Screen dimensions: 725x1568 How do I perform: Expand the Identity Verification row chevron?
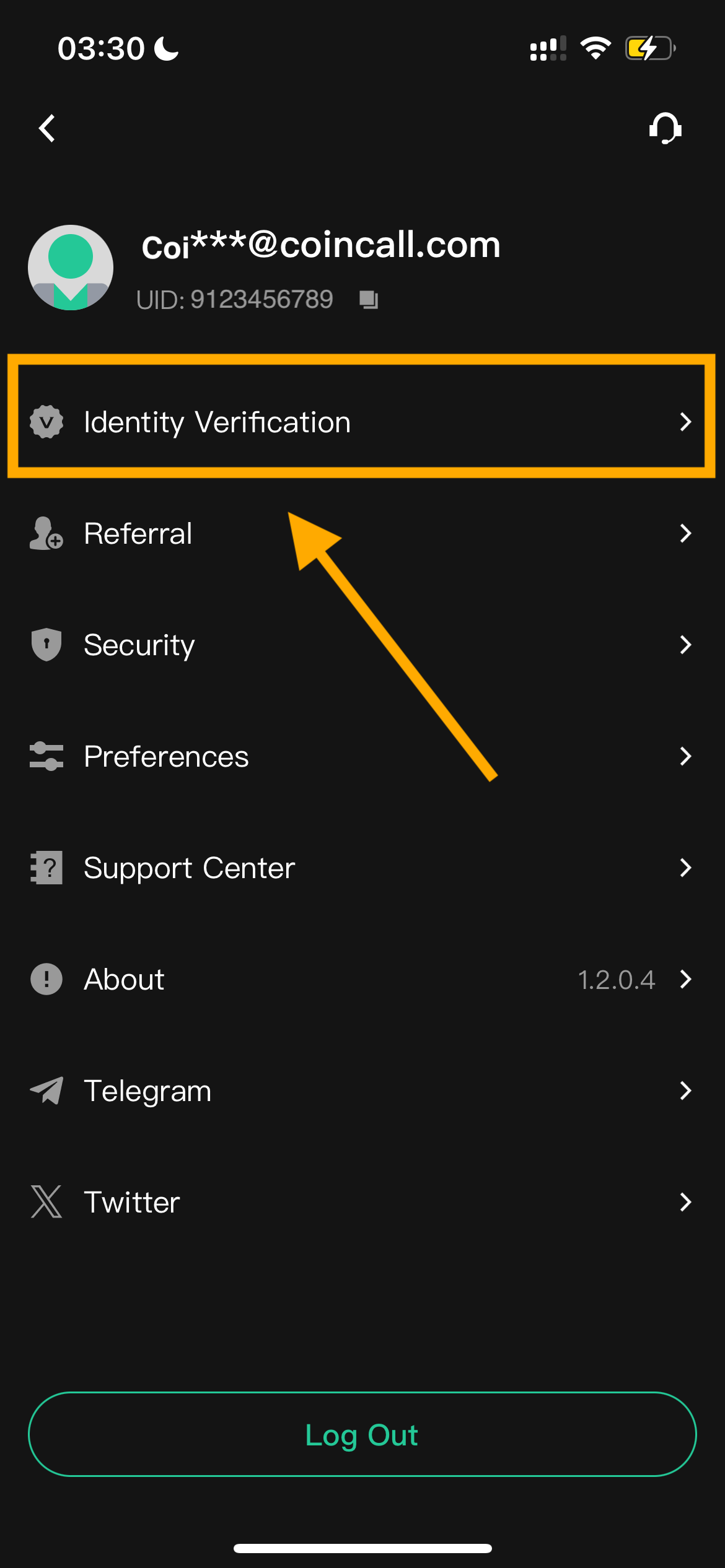click(686, 422)
